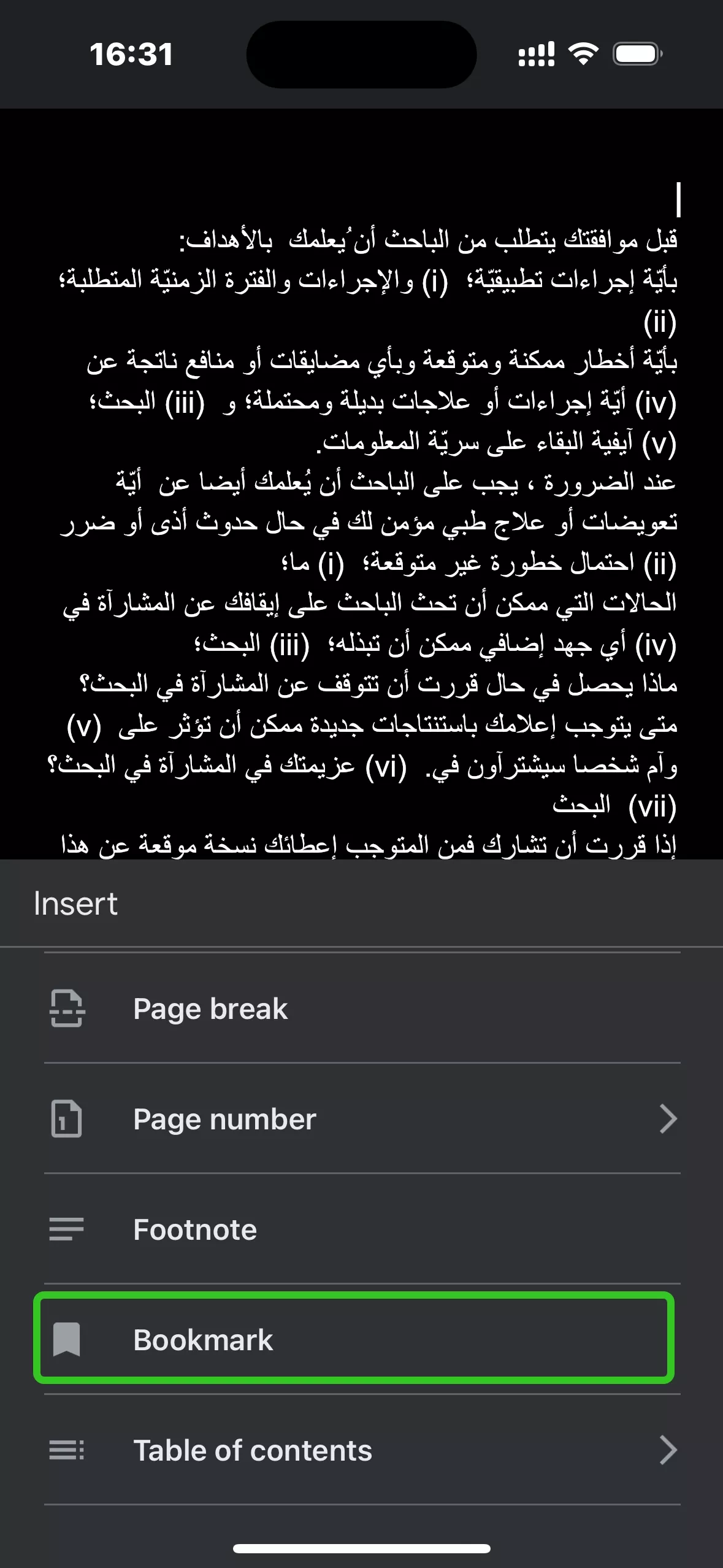Tap the cellular signal indicator

pos(535,55)
